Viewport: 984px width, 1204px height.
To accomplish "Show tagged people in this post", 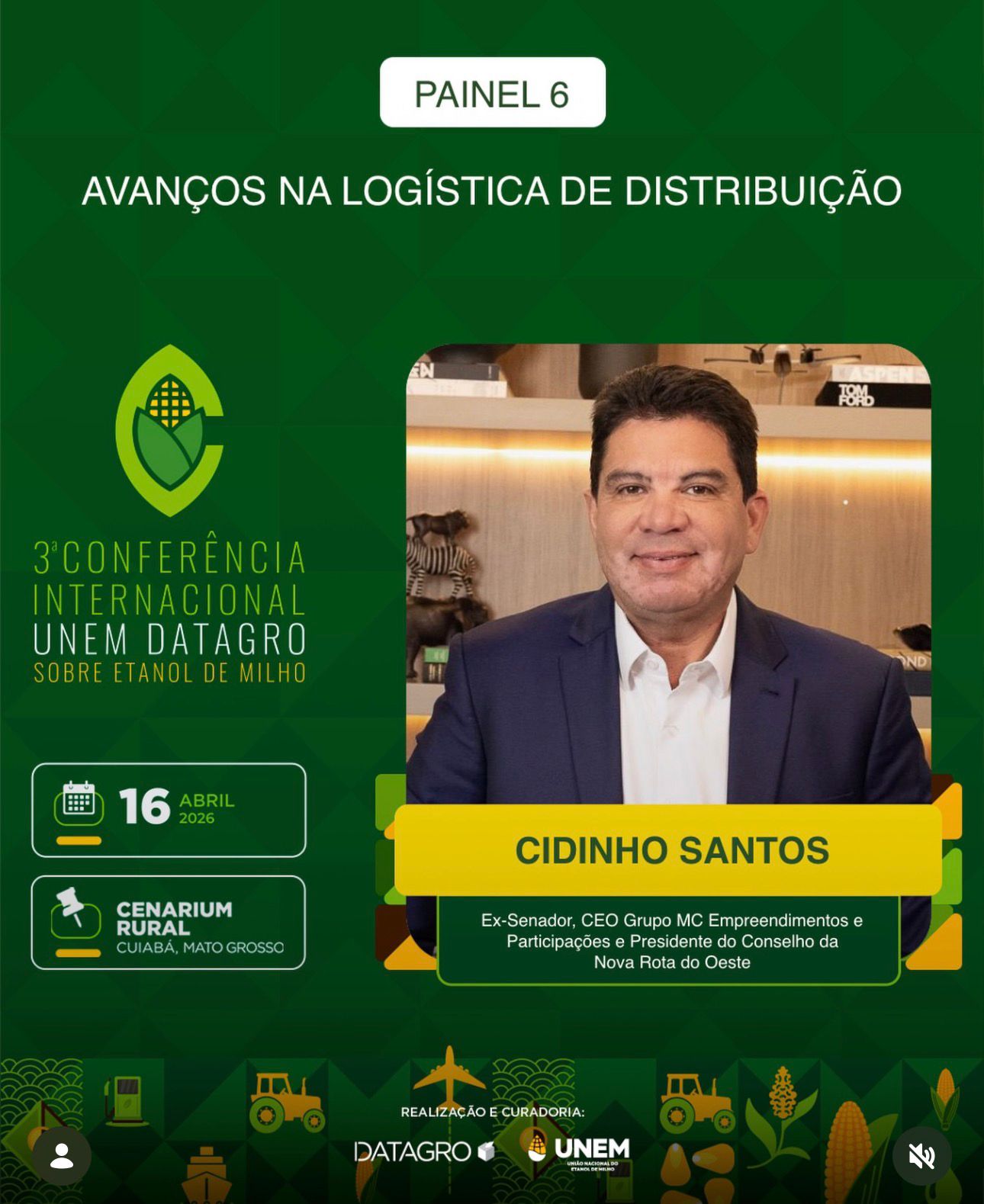I will pyautogui.click(x=62, y=1156).
